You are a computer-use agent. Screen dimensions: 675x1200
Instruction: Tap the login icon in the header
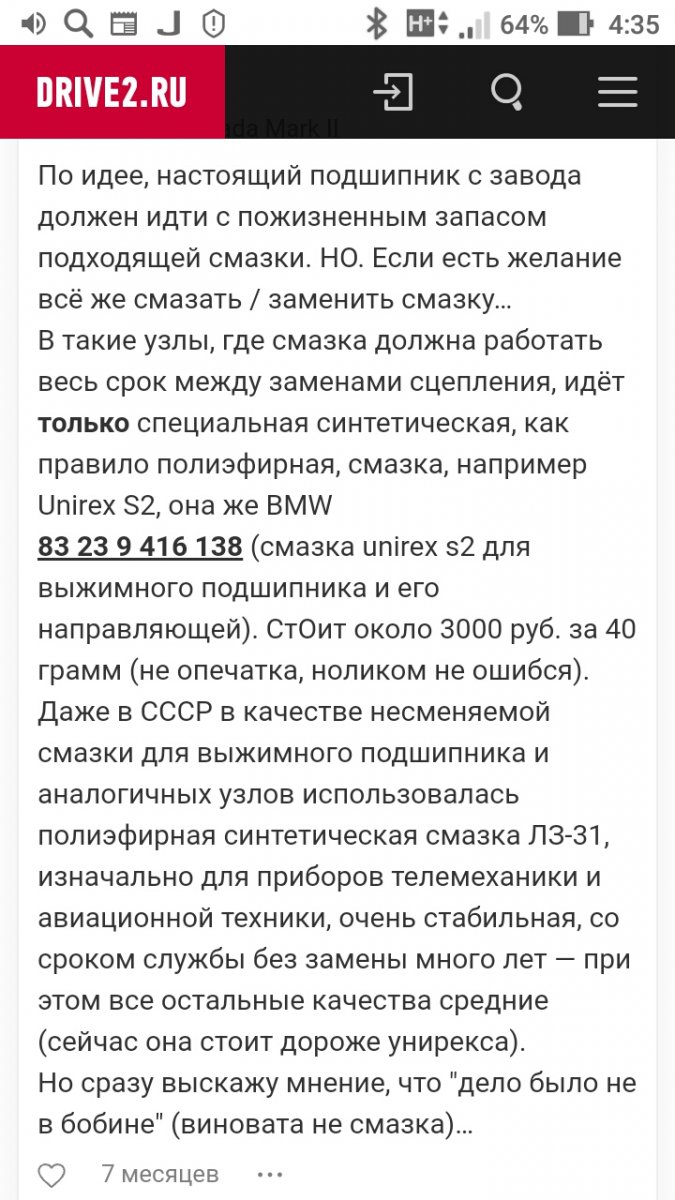[393, 93]
